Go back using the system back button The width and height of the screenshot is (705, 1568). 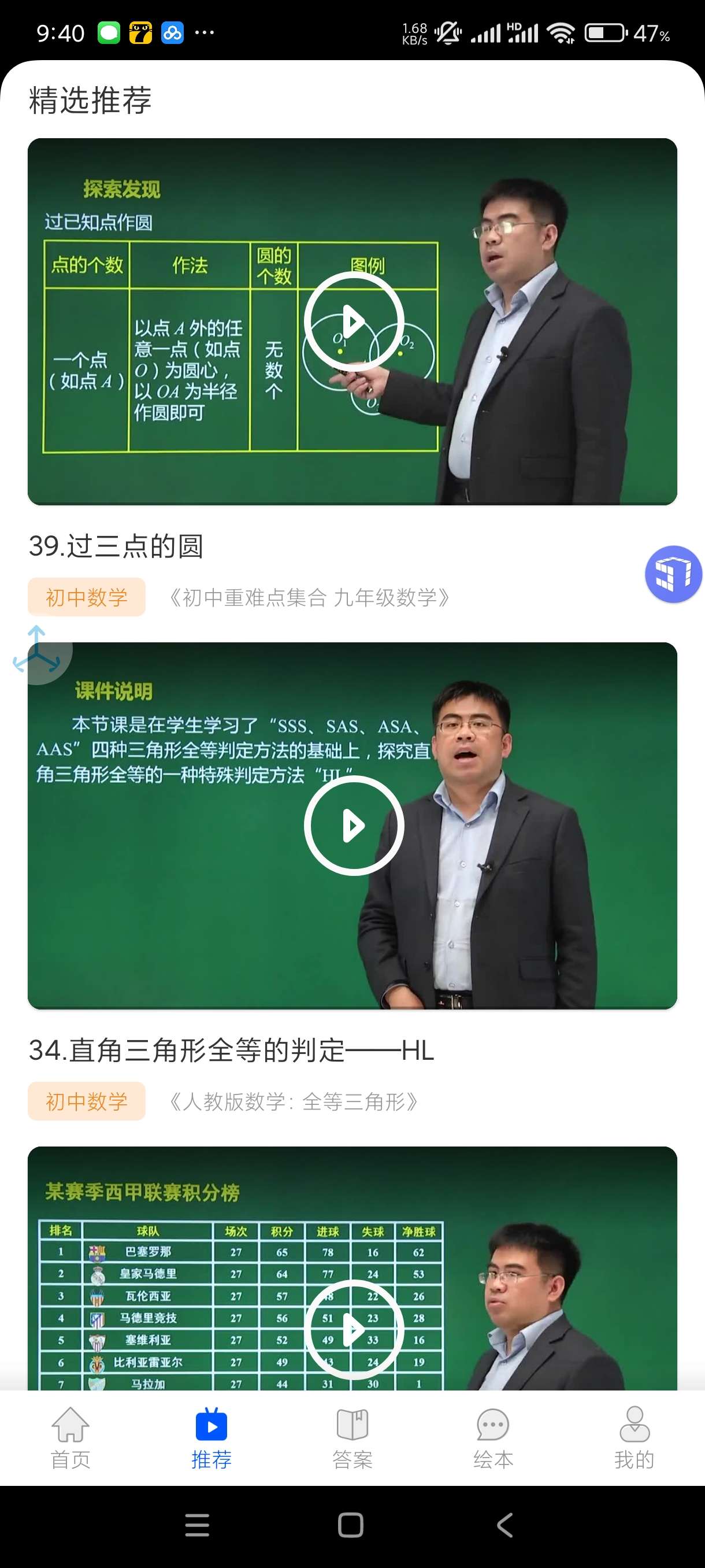504,1525
